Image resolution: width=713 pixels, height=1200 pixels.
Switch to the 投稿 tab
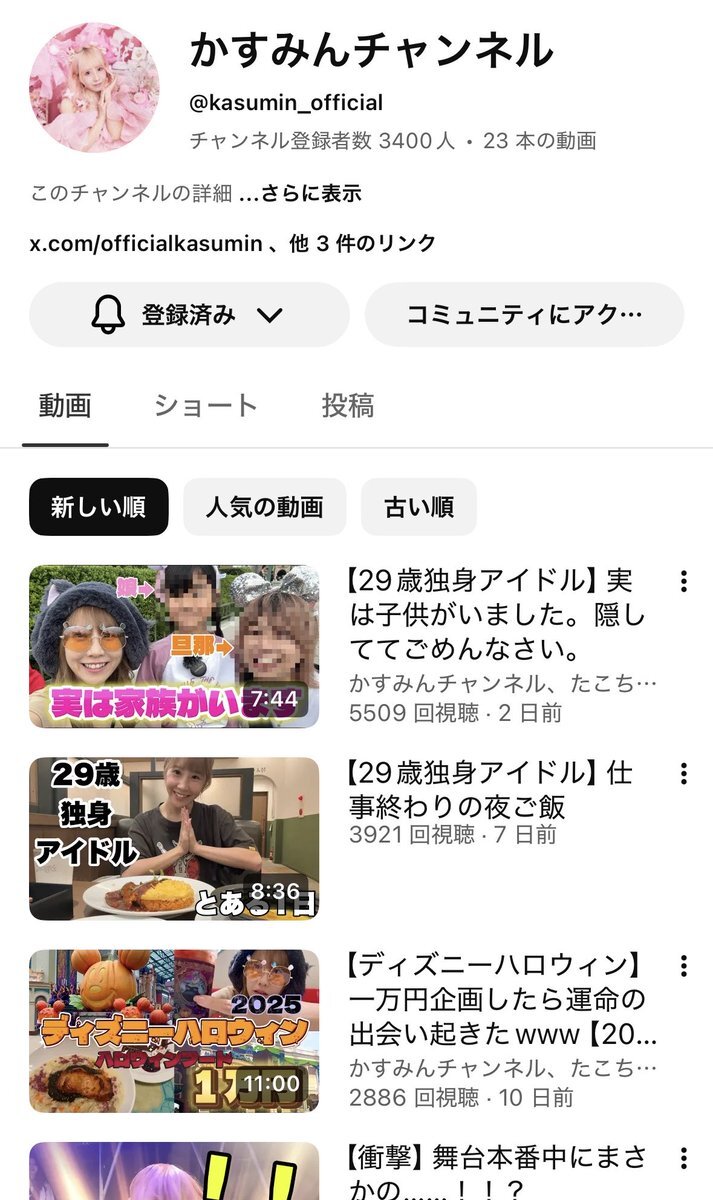tap(347, 406)
